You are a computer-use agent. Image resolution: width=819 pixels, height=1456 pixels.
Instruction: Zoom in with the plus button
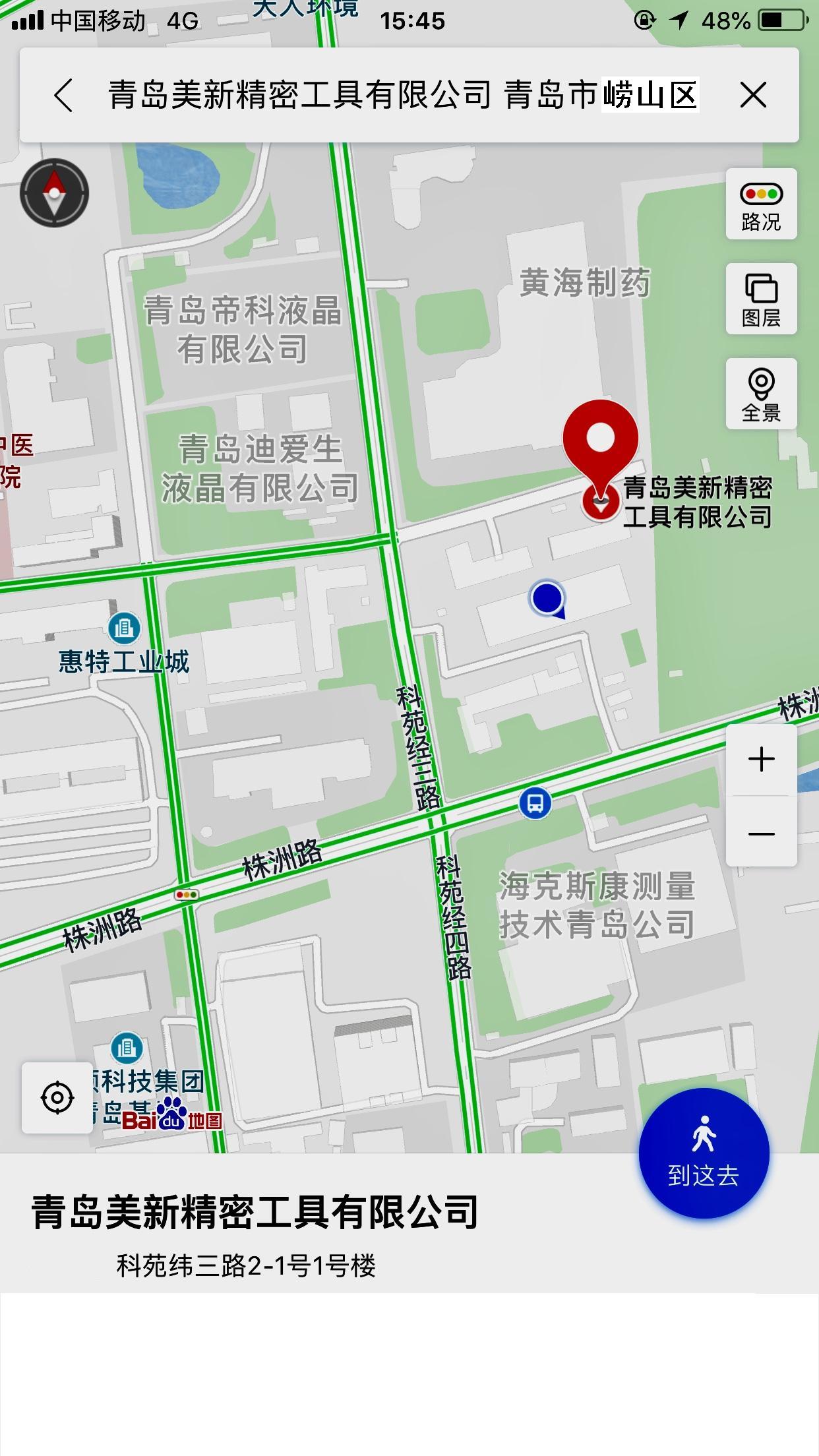[762, 760]
